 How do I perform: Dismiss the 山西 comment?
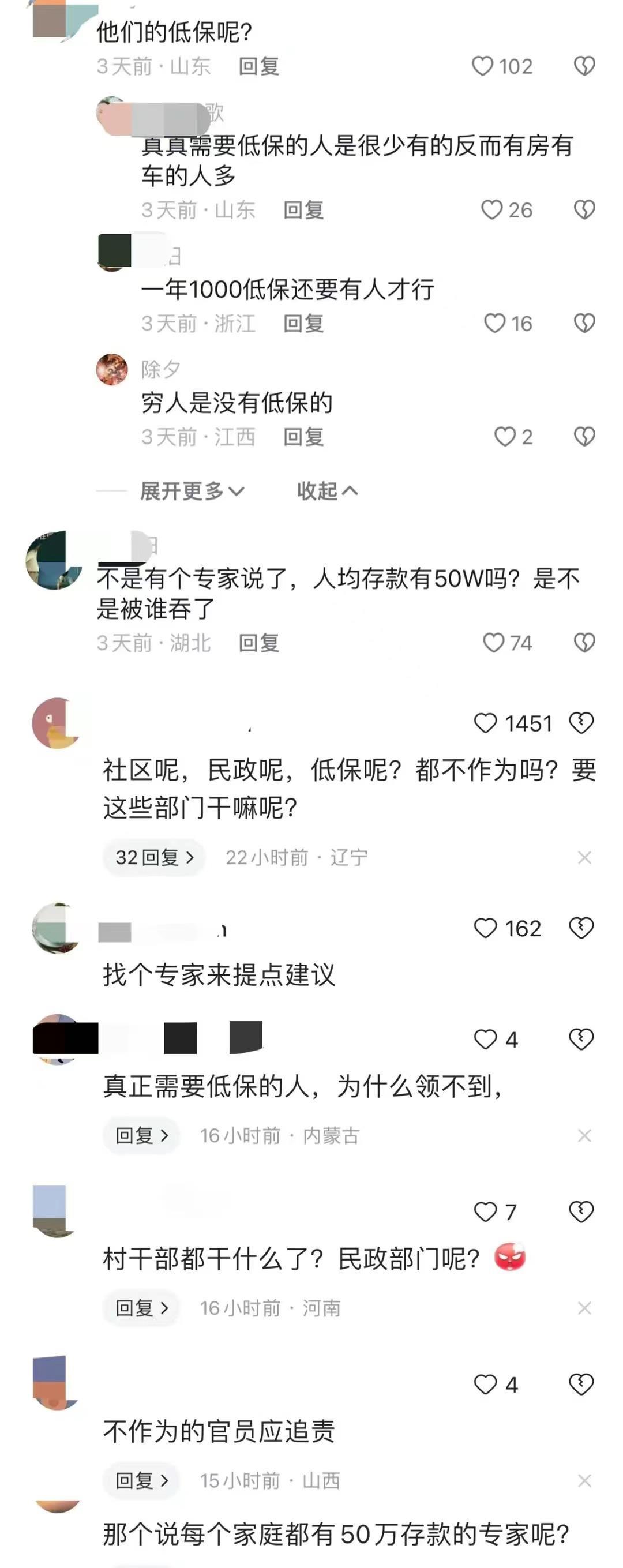(584, 1480)
